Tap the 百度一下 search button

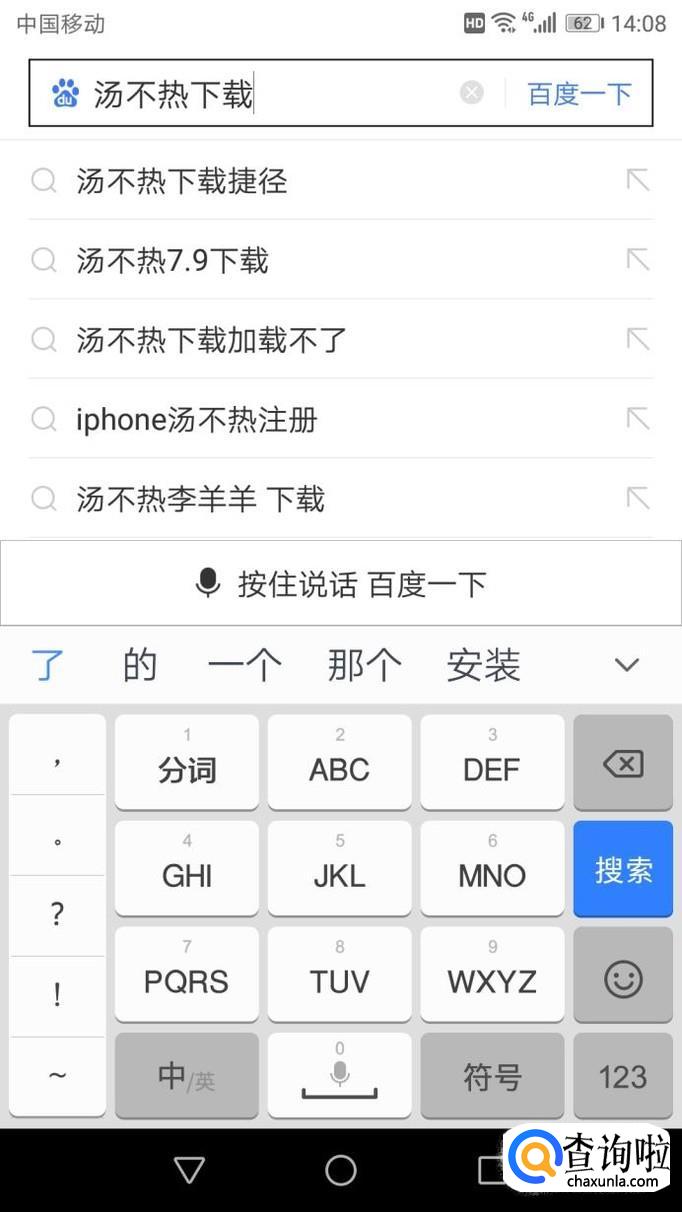580,93
